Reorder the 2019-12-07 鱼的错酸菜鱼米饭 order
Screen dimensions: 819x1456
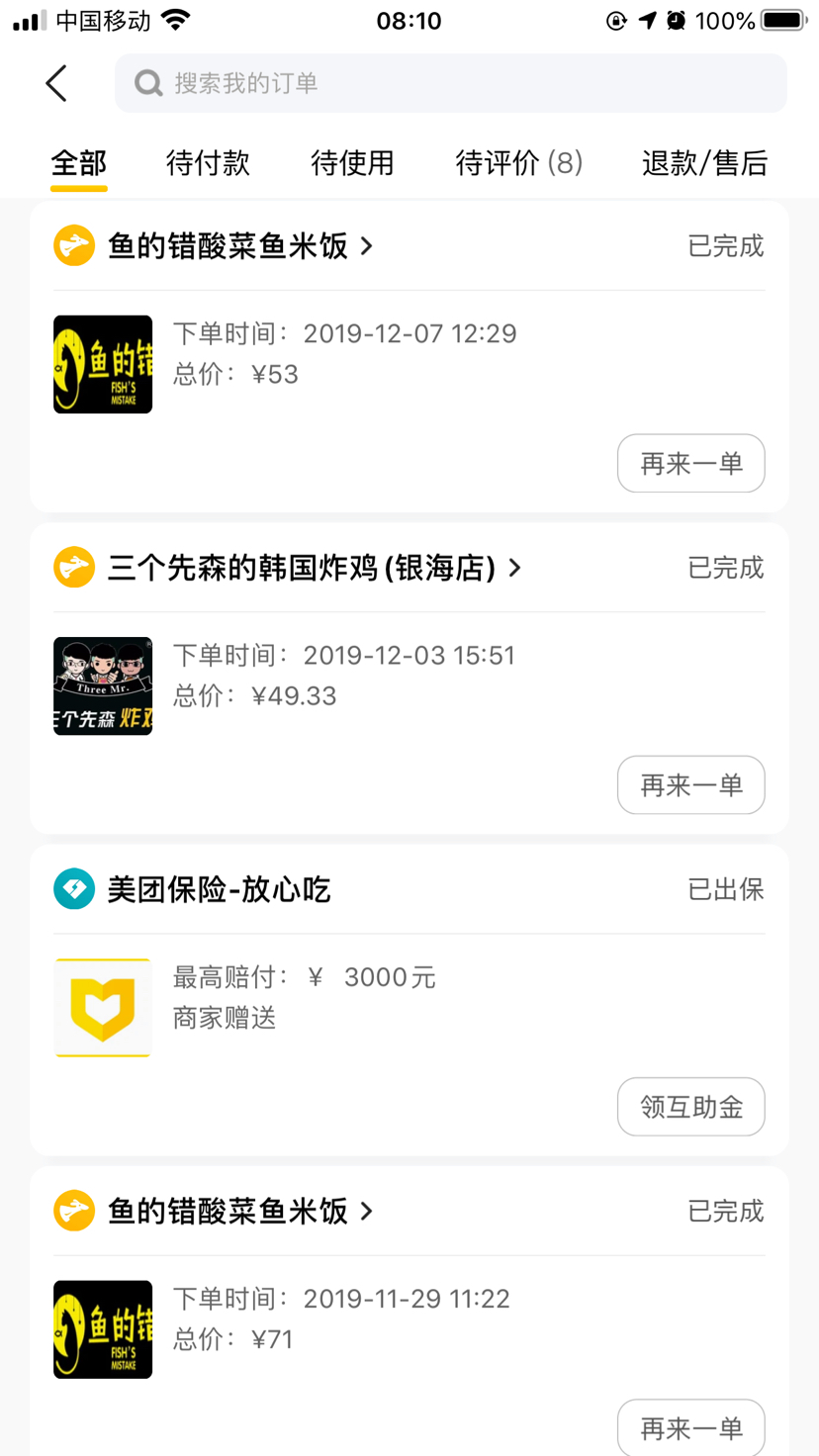(x=690, y=463)
